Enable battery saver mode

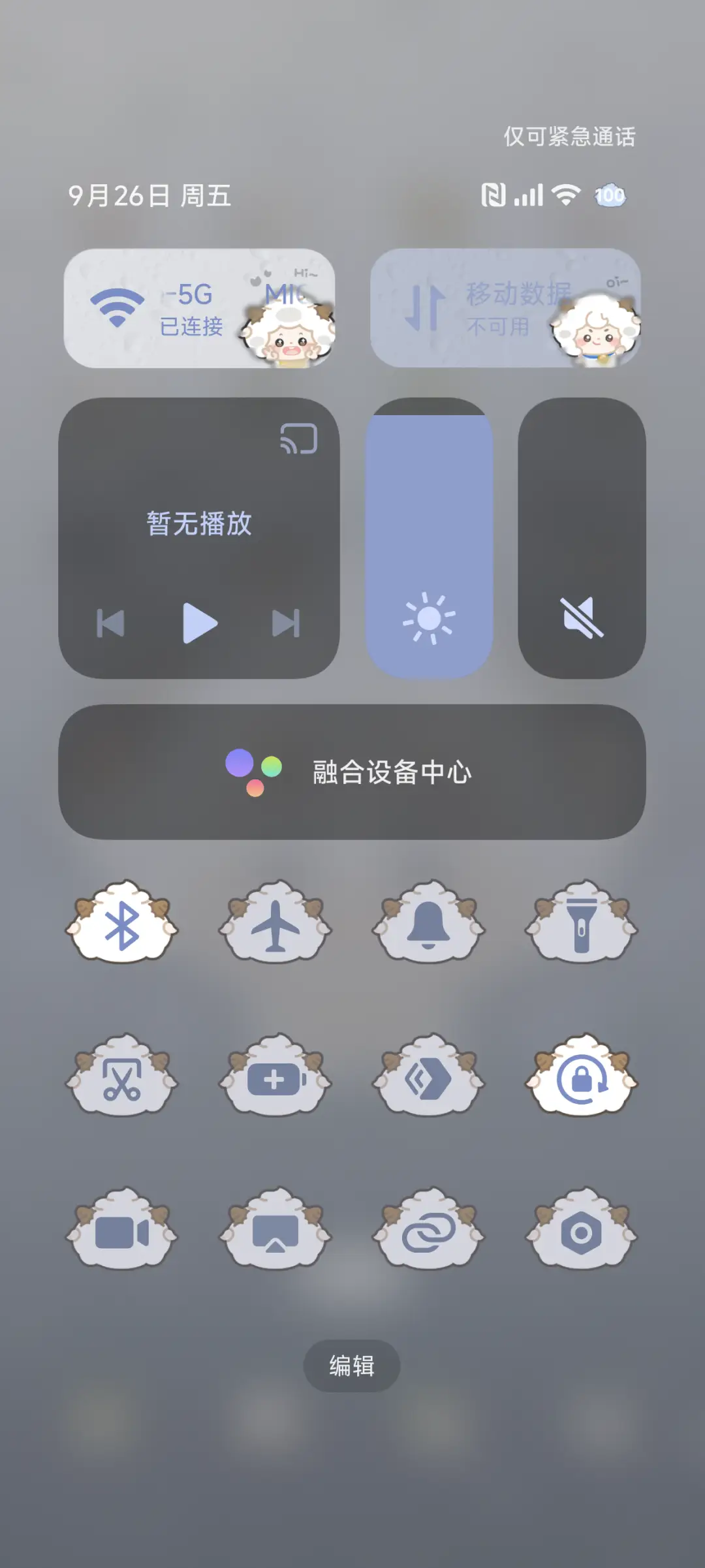[276, 1077]
